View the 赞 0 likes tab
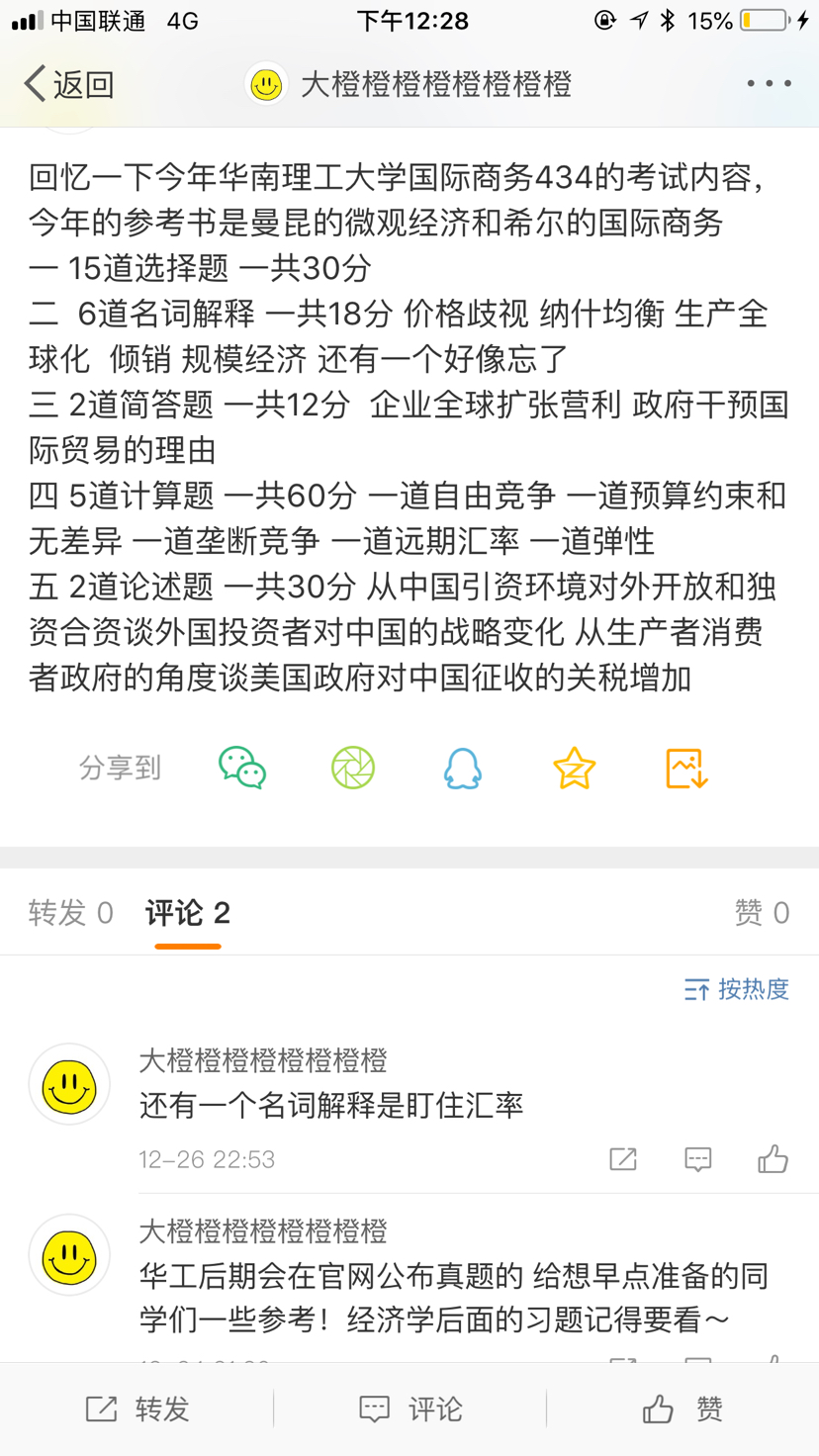The image size is (819, 1456). tap(762, 912)
